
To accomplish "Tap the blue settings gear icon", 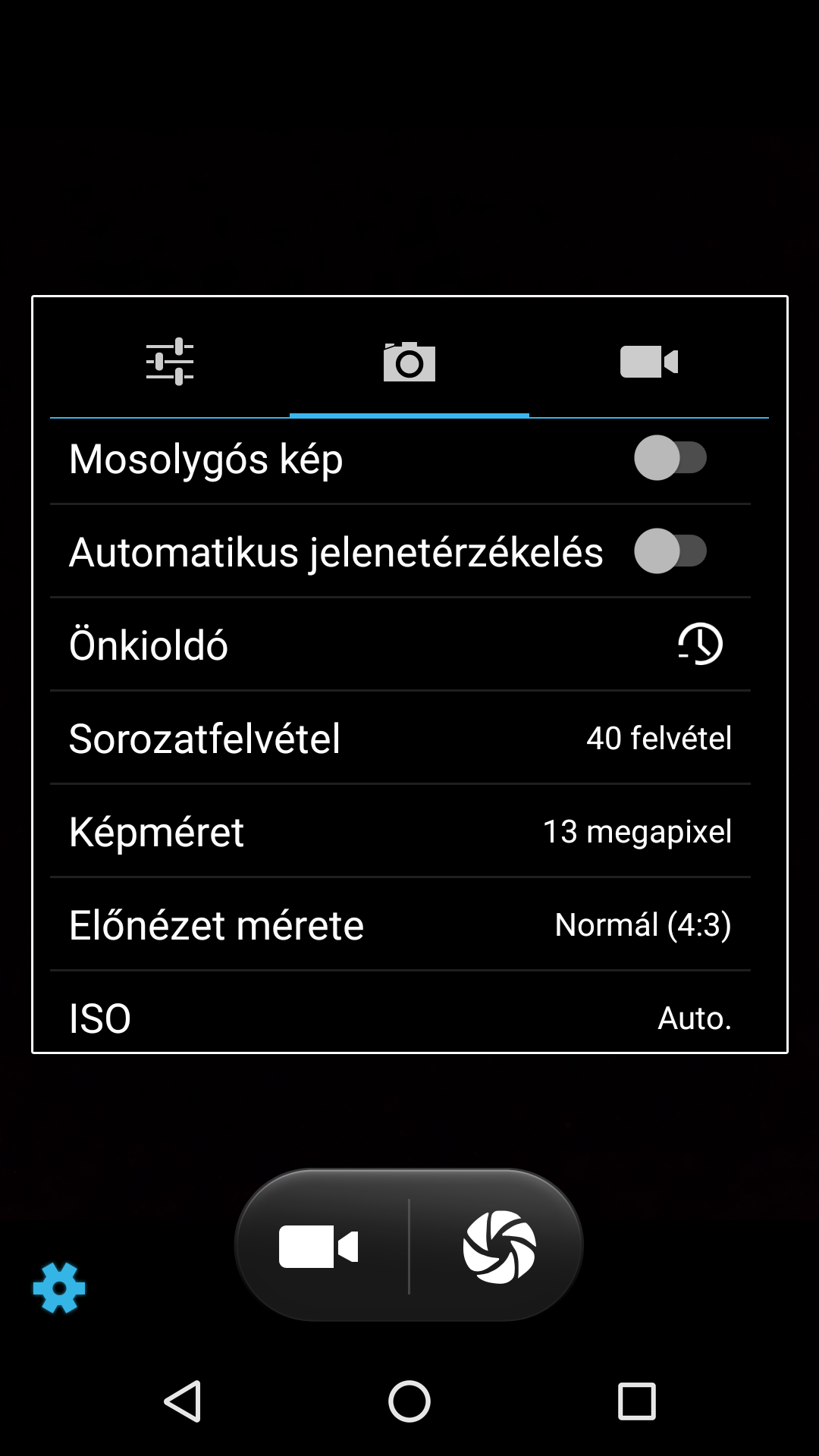I will click(x=59, y=1288).
